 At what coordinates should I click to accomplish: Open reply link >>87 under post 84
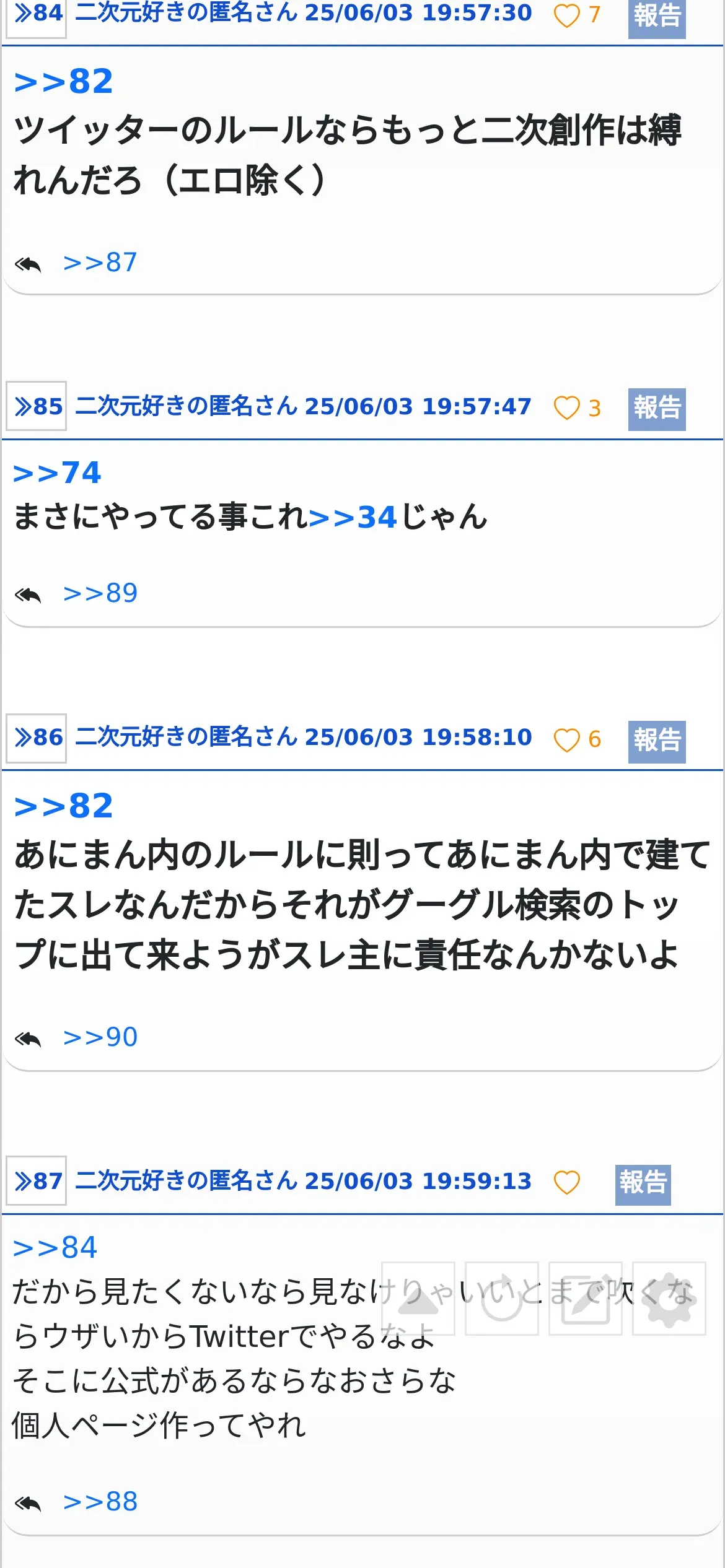tap(100, 263)
